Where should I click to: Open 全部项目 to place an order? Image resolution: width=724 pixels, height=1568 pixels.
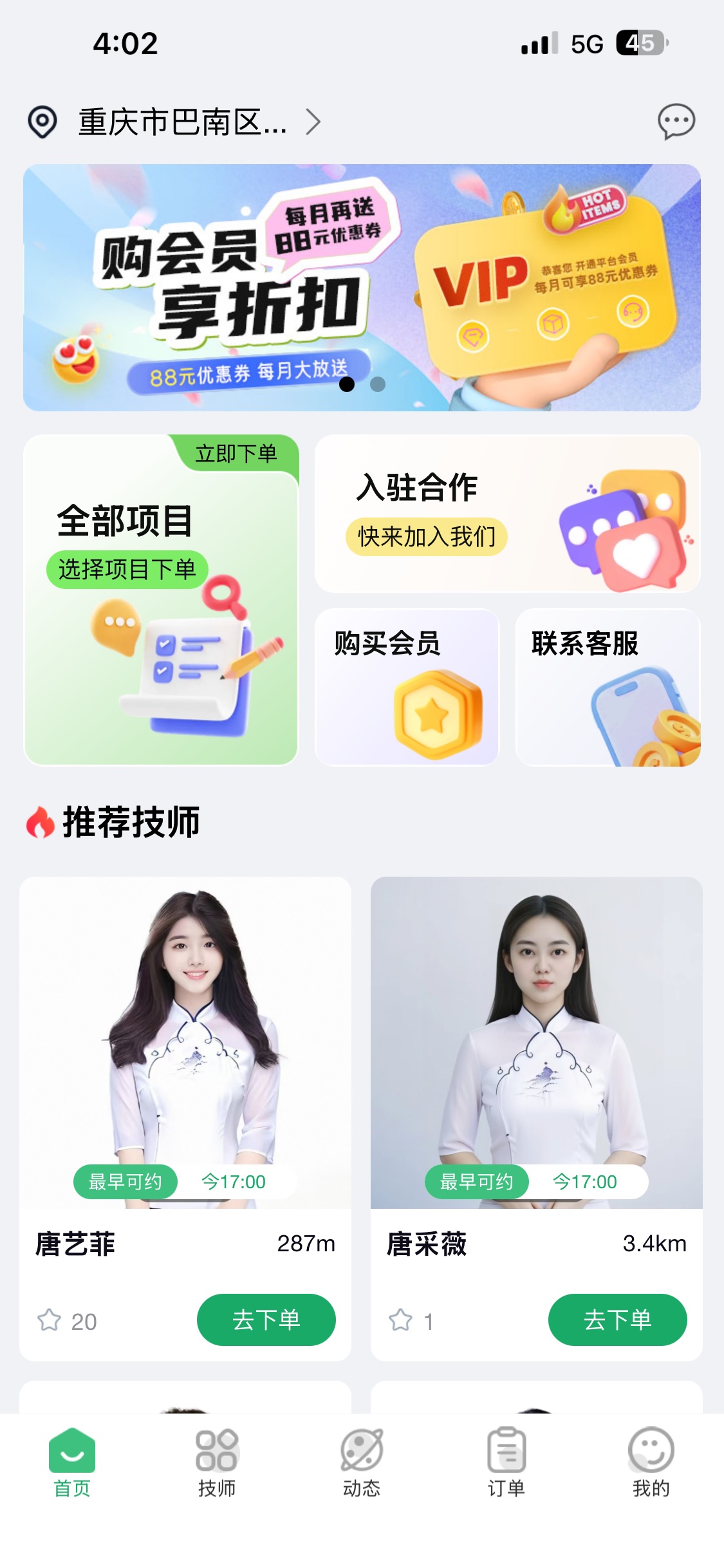[161, 600]
